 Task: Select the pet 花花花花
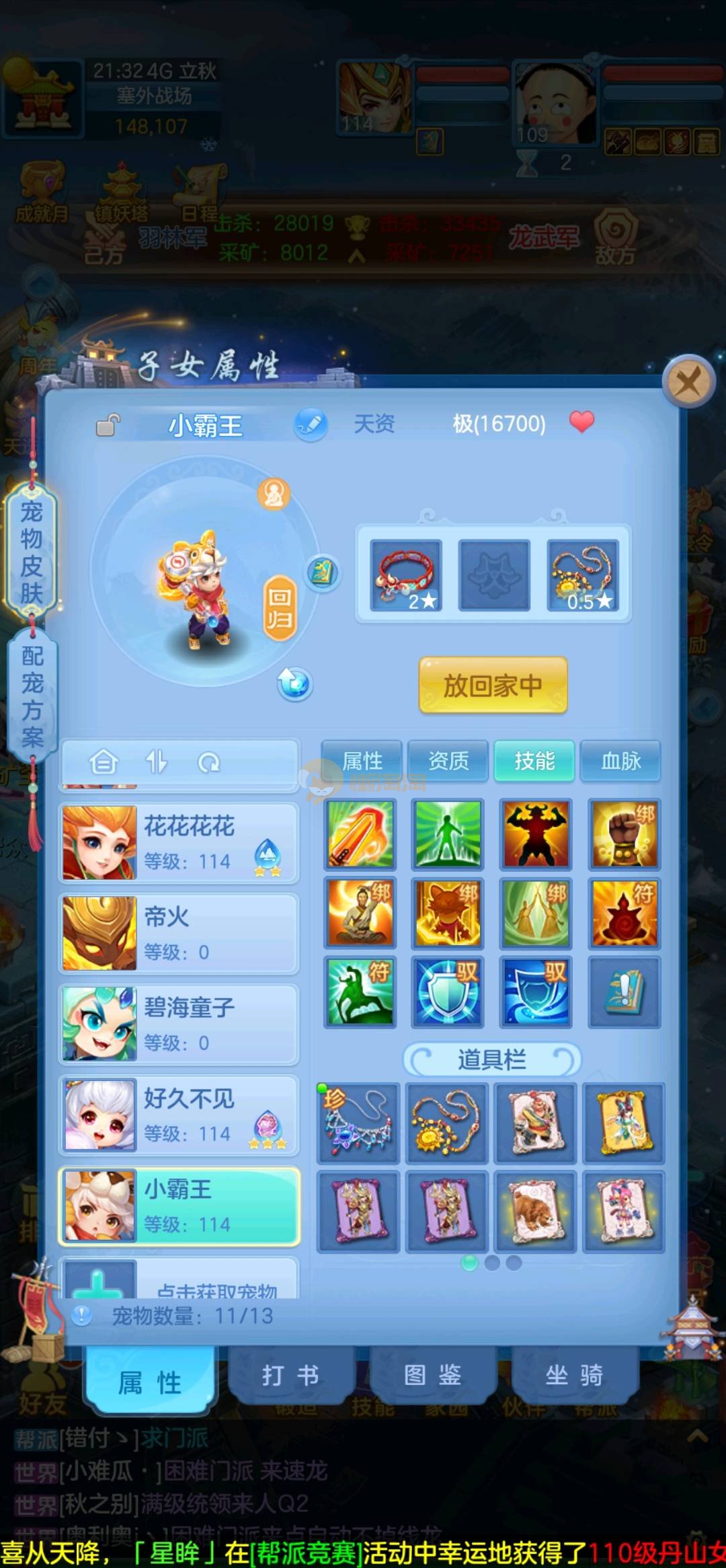(179, 843)
